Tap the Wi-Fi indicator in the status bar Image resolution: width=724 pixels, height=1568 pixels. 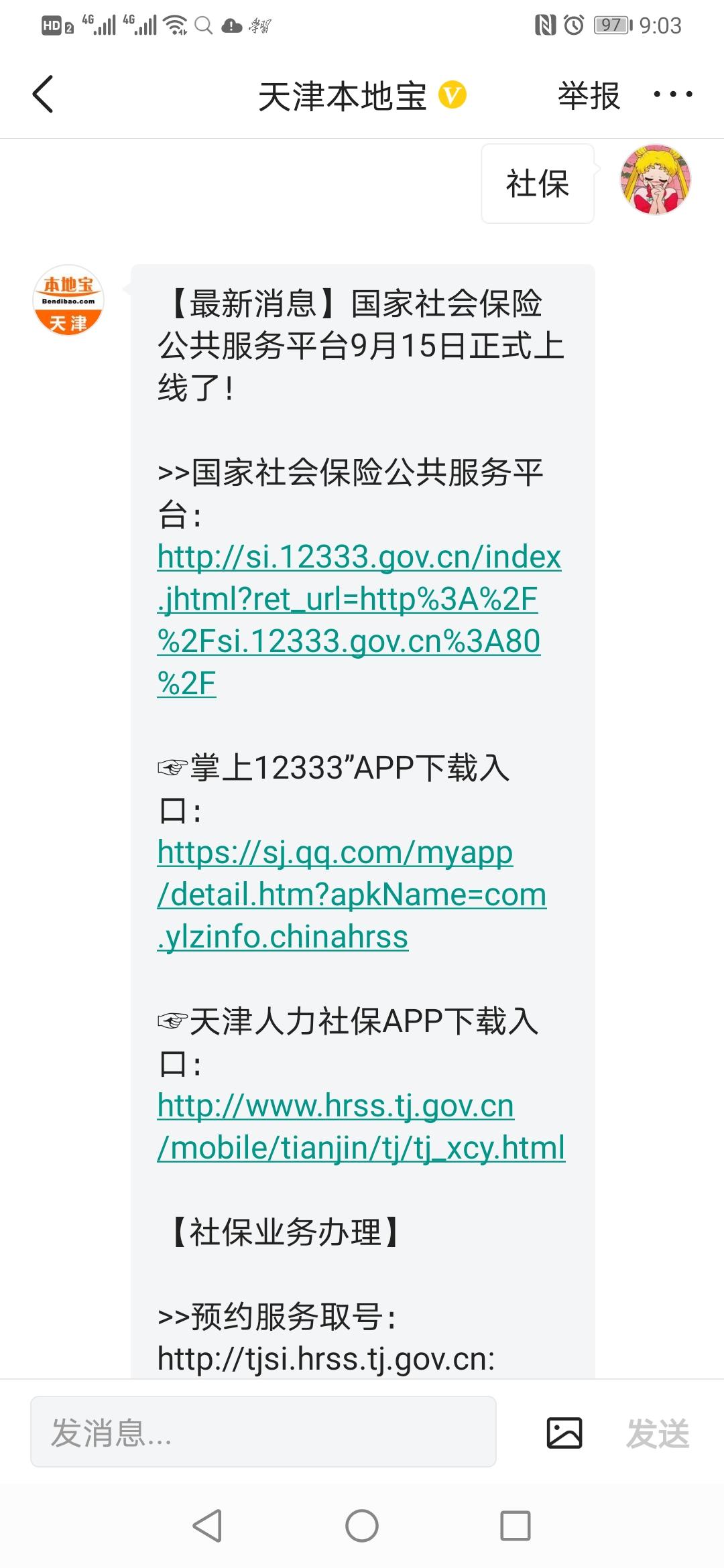(x=177, y=25)
